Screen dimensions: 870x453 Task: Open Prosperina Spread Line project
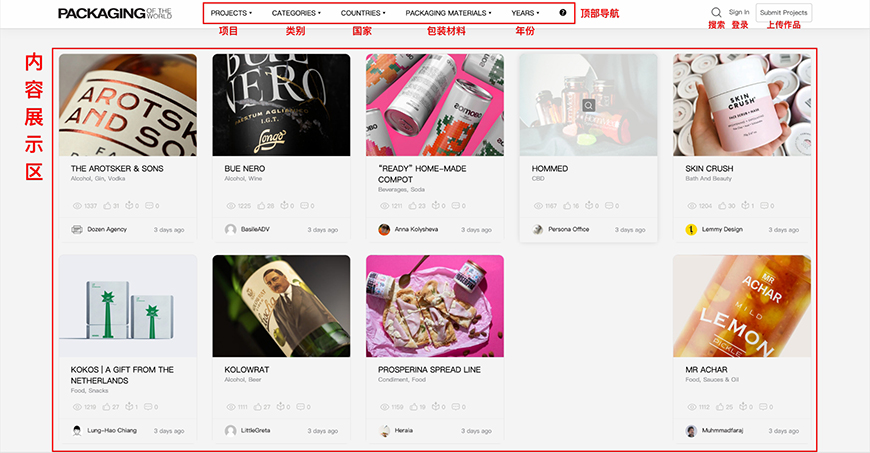pos(435,306)
